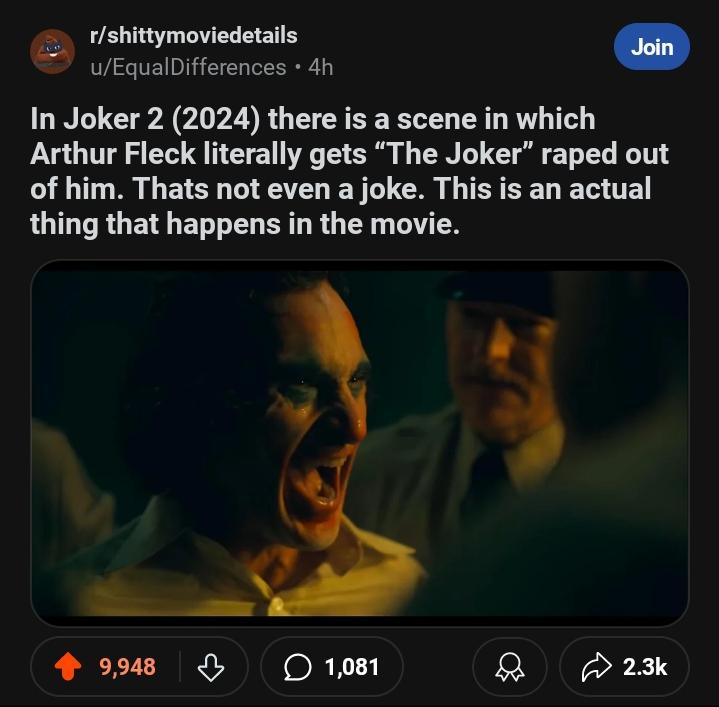Give an award to this post
This screenshot has height=707, width=719.
click(510, 667)
